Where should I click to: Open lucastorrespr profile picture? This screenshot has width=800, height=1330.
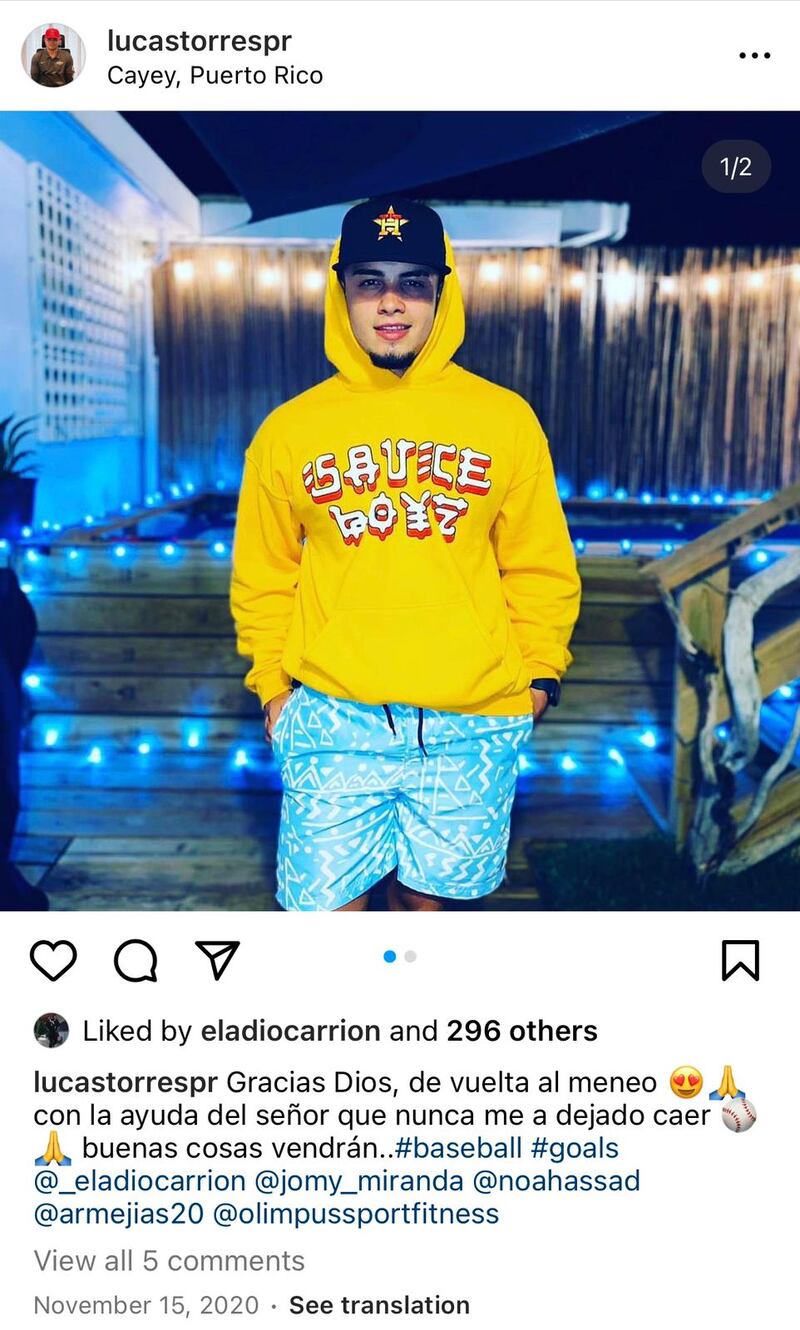pos(53,55)
